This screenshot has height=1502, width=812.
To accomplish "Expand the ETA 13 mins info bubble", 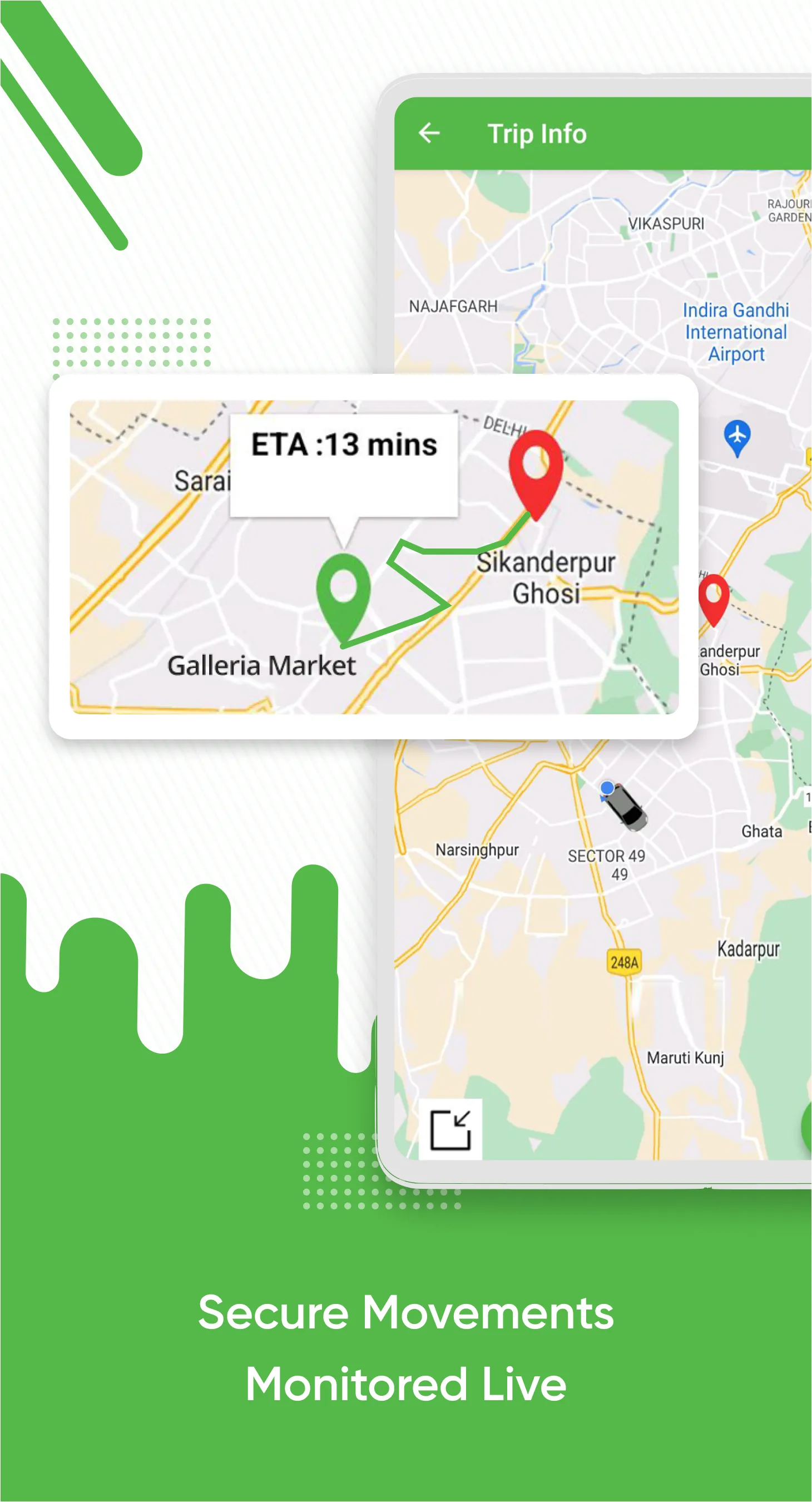I will [343, 446].
